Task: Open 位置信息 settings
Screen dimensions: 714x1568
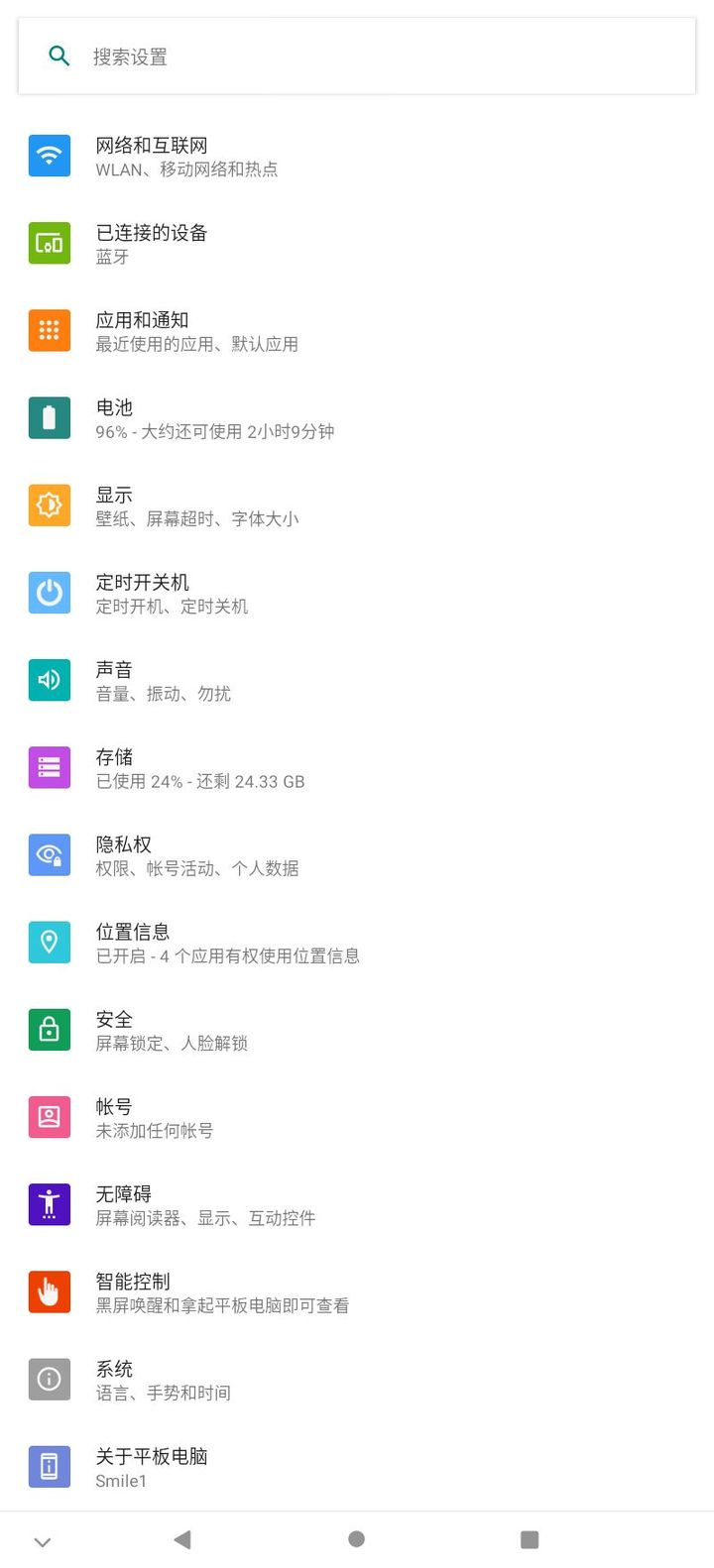Action: point(357,943)
